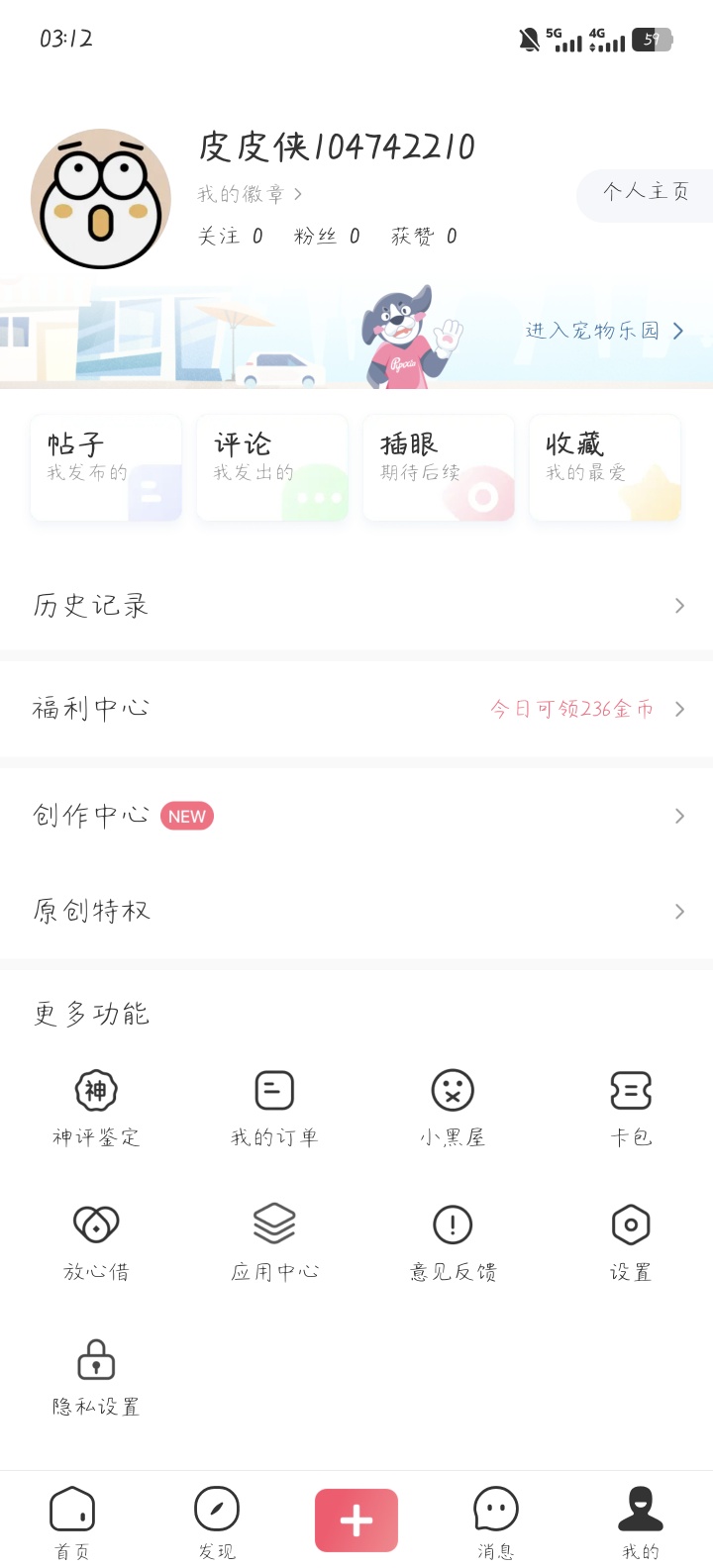This screenshot has height=1568, width=713.
Task: Claim coins via 今日可领236金币
Action: [569, 709]
